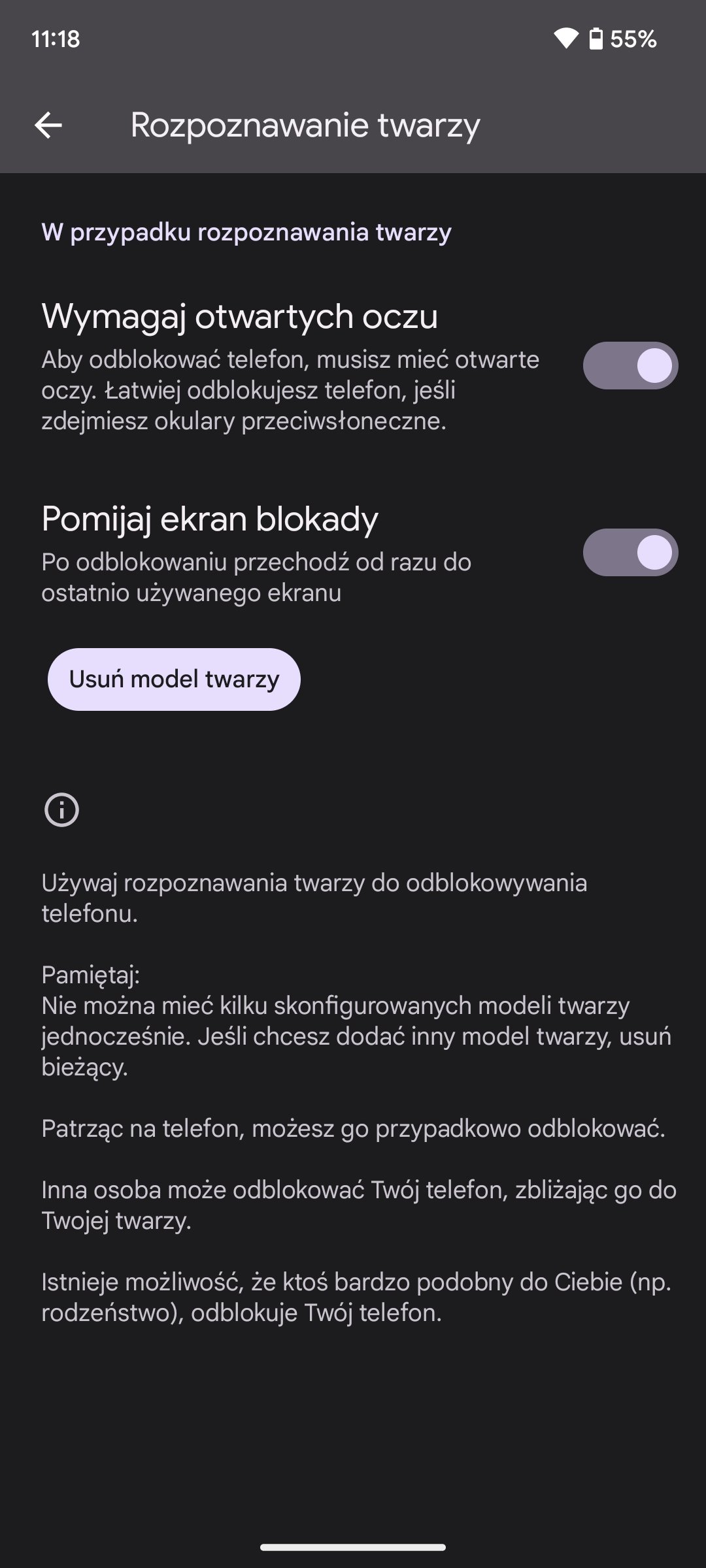Go back from Rozpoznawanie twarzy

pyautogui.click(x=48, y=125)
